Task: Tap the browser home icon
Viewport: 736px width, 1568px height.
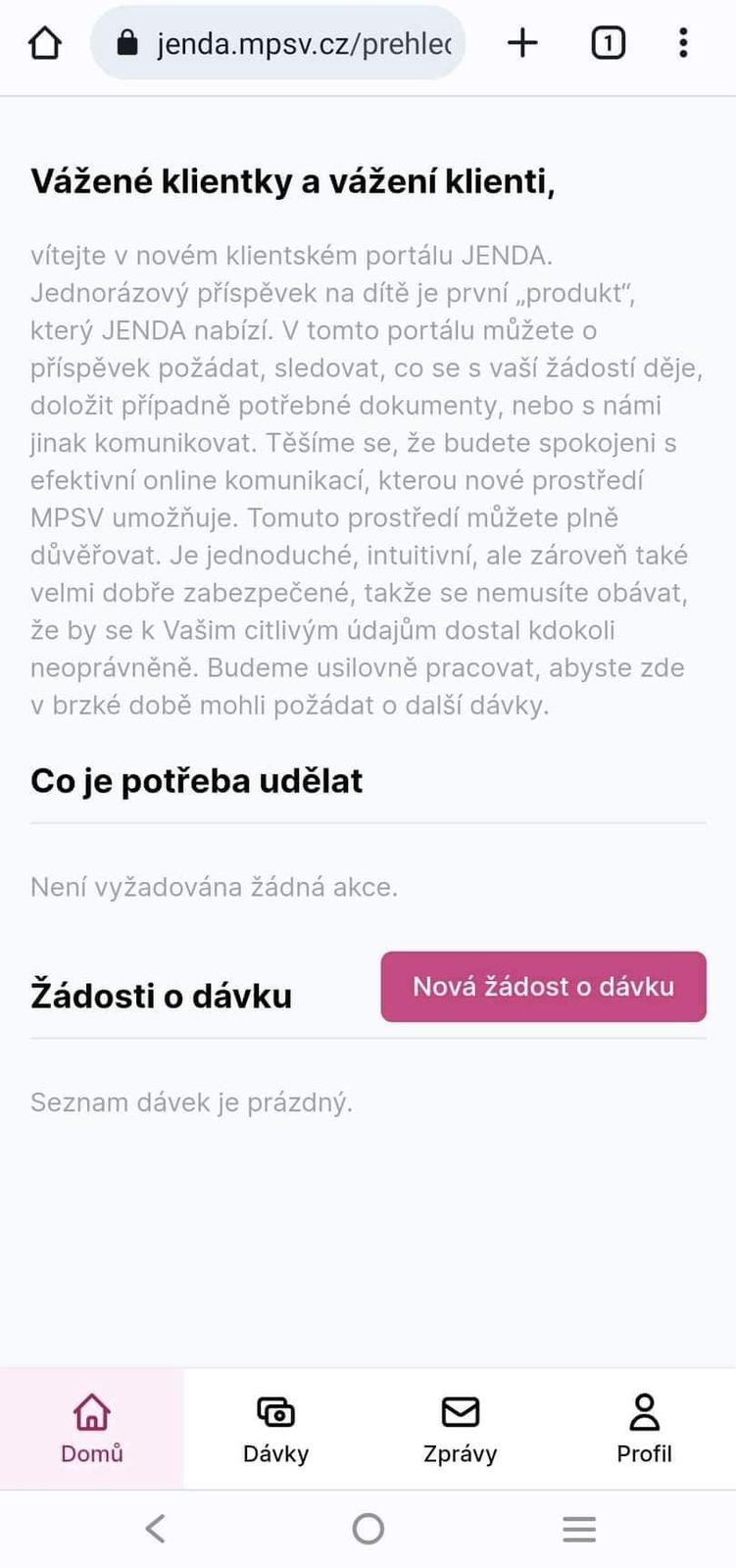Action: [x=45, y=43]
